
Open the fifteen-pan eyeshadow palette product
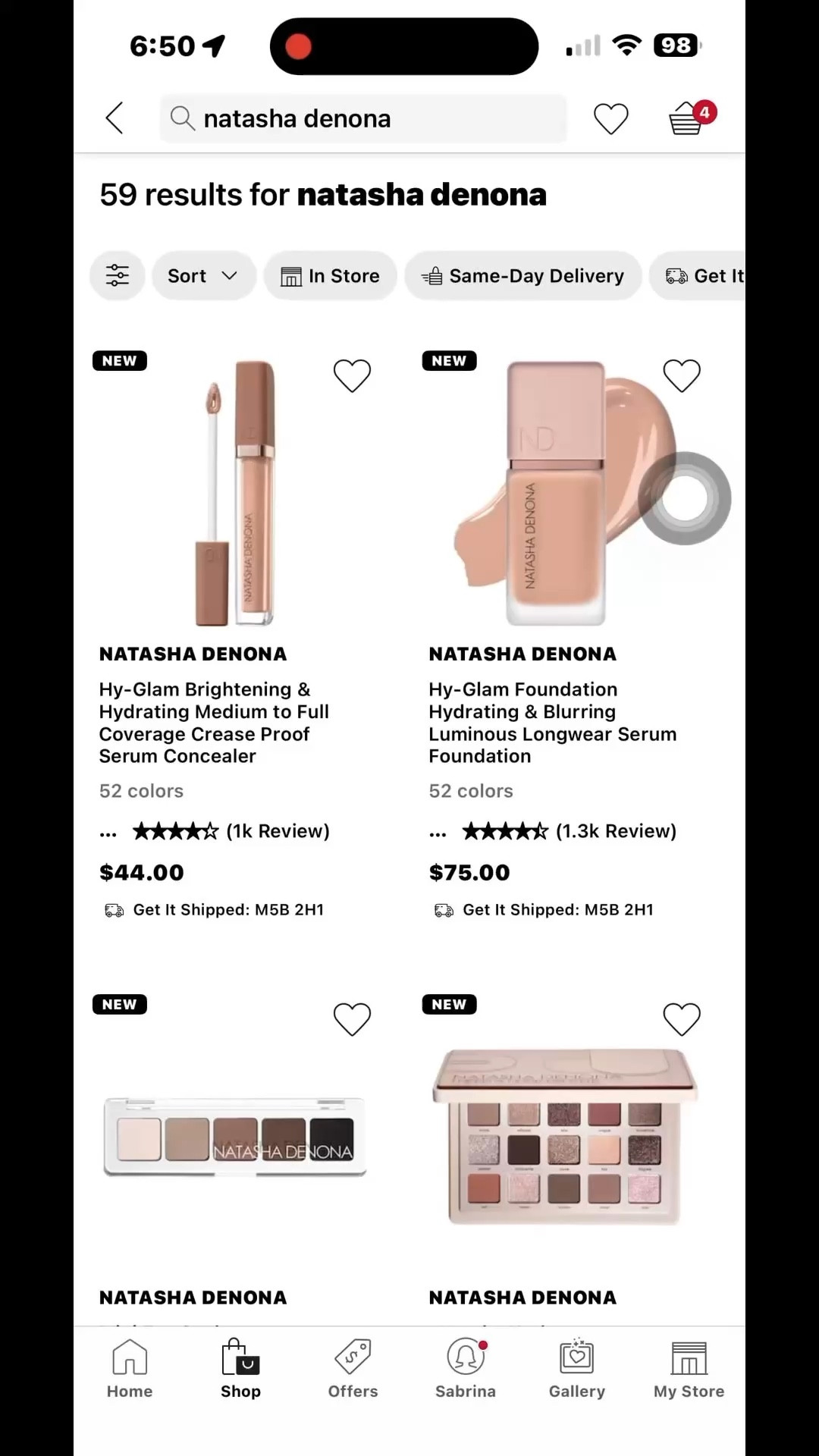coord(563,1137)
